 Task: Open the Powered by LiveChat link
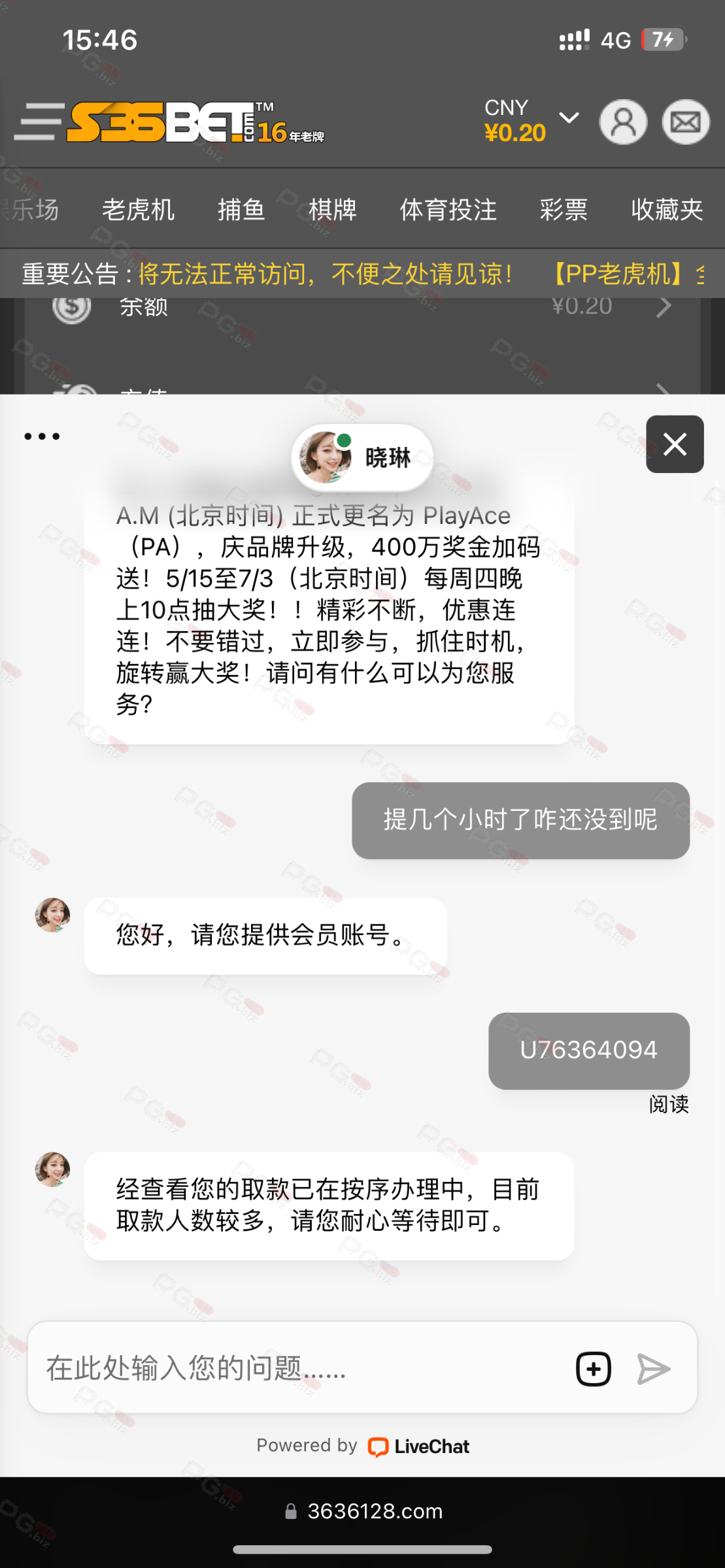point(418,1446)
